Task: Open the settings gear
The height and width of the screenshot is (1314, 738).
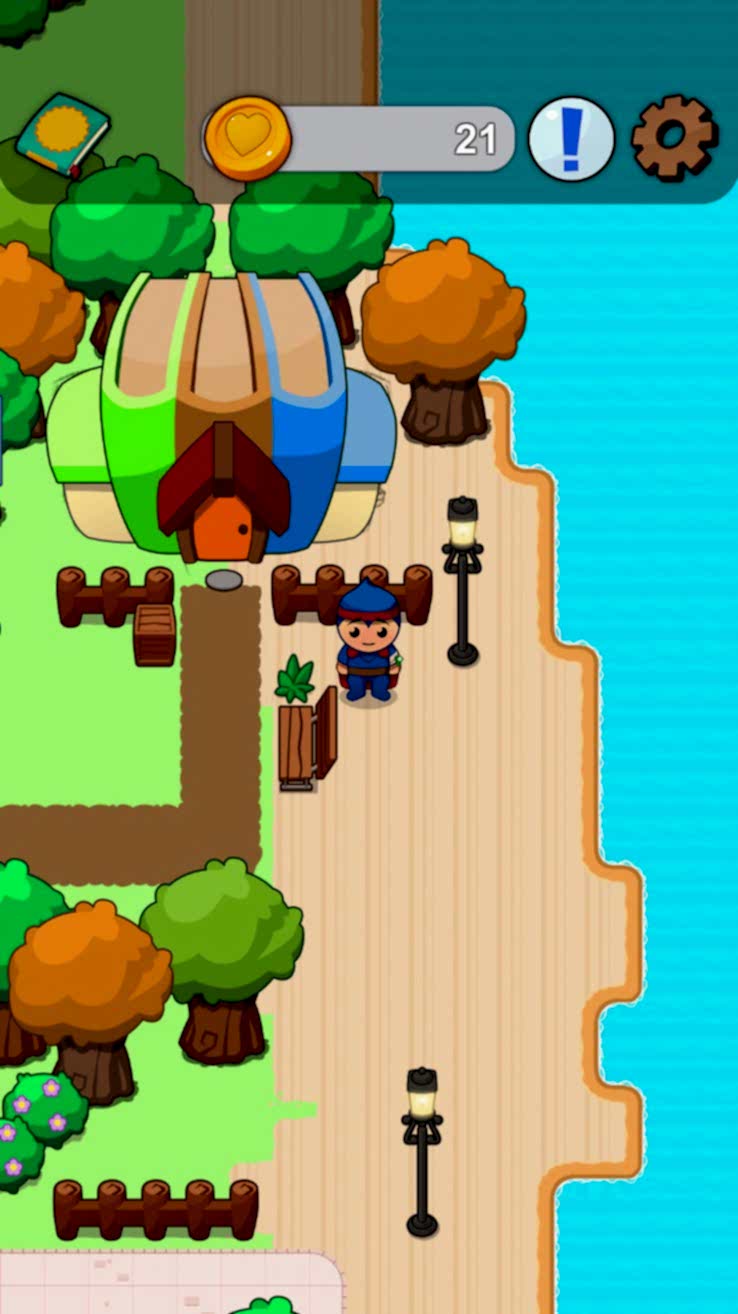Action: click(675, 138)
